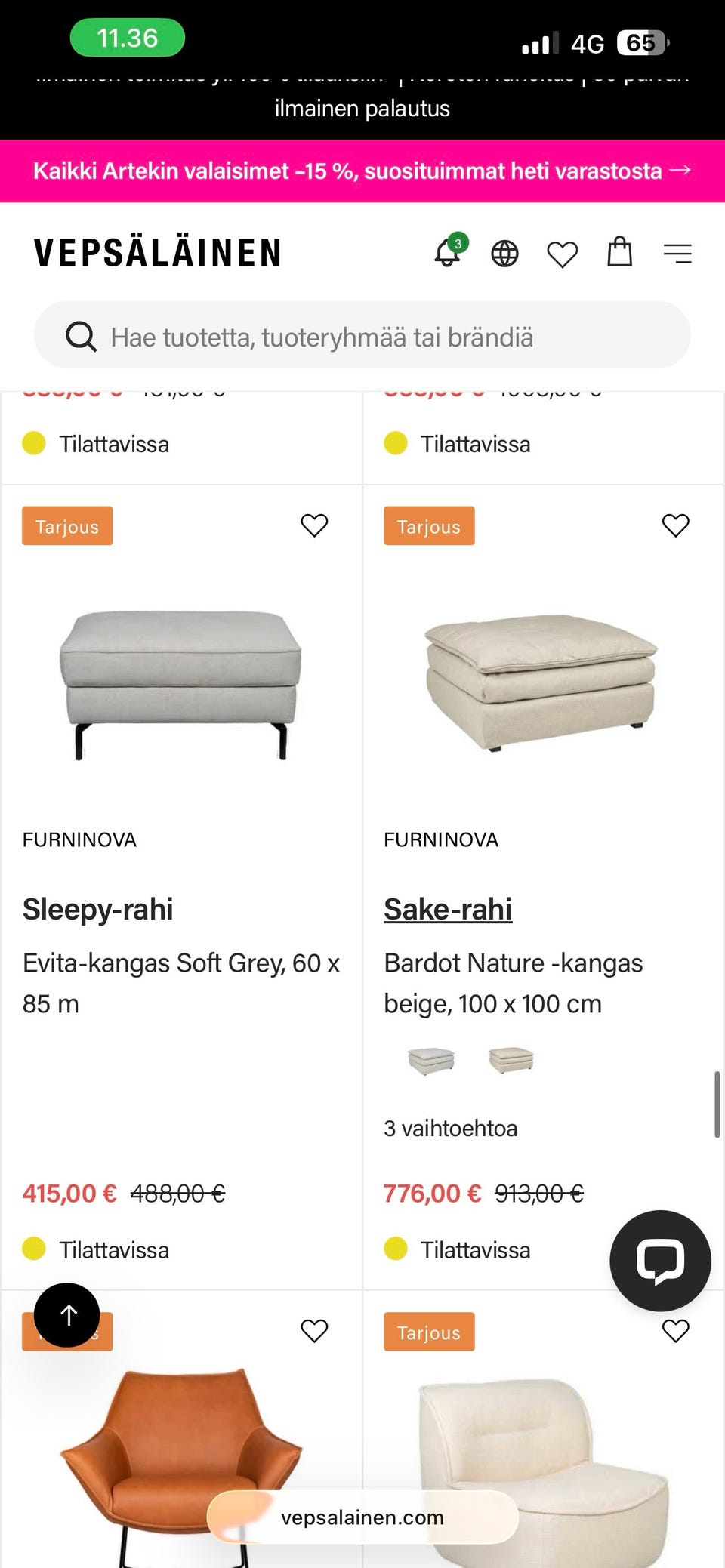Expand the 3 vaihtoehtoa options for Sake-rahi

[x=451, y=1128]
